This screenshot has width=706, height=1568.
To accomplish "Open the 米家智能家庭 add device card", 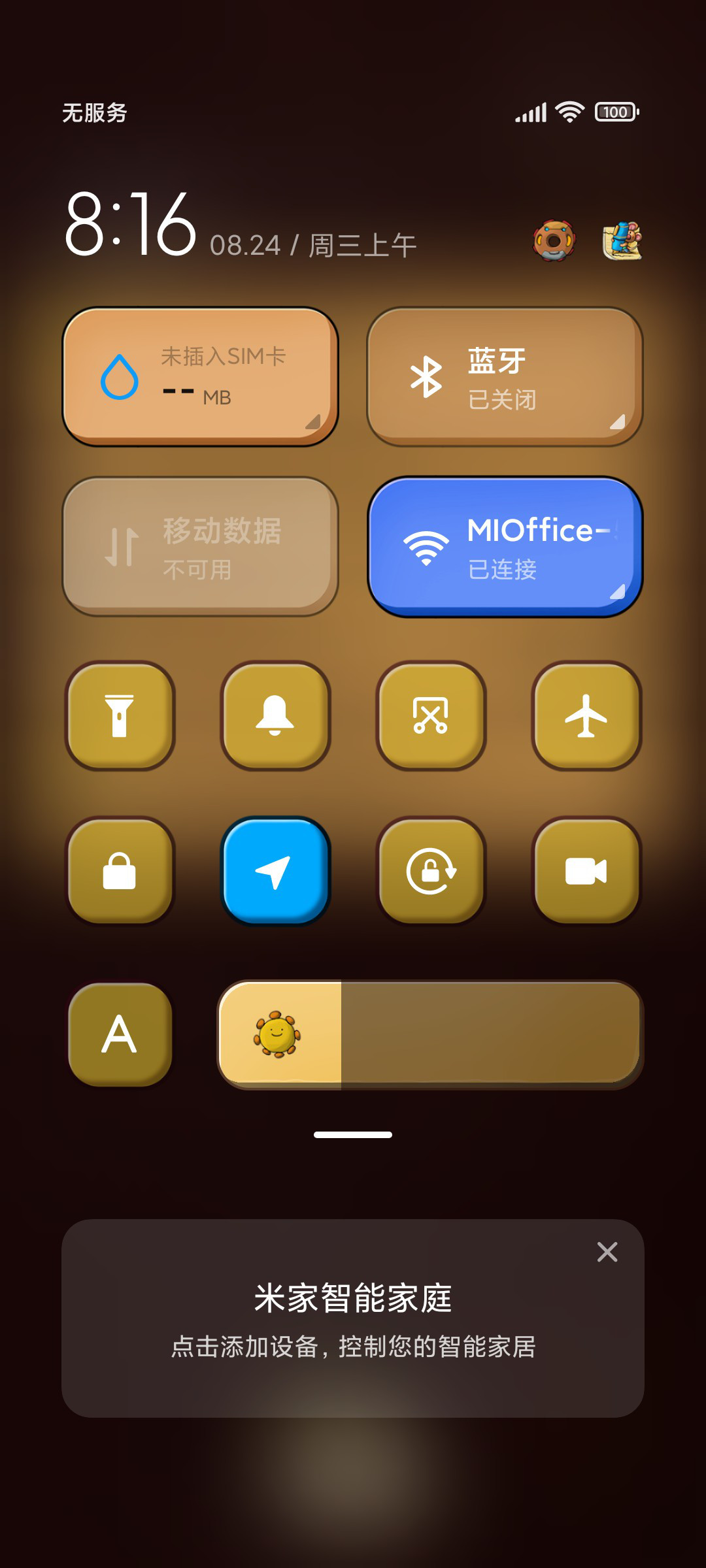I will 353,1318.
